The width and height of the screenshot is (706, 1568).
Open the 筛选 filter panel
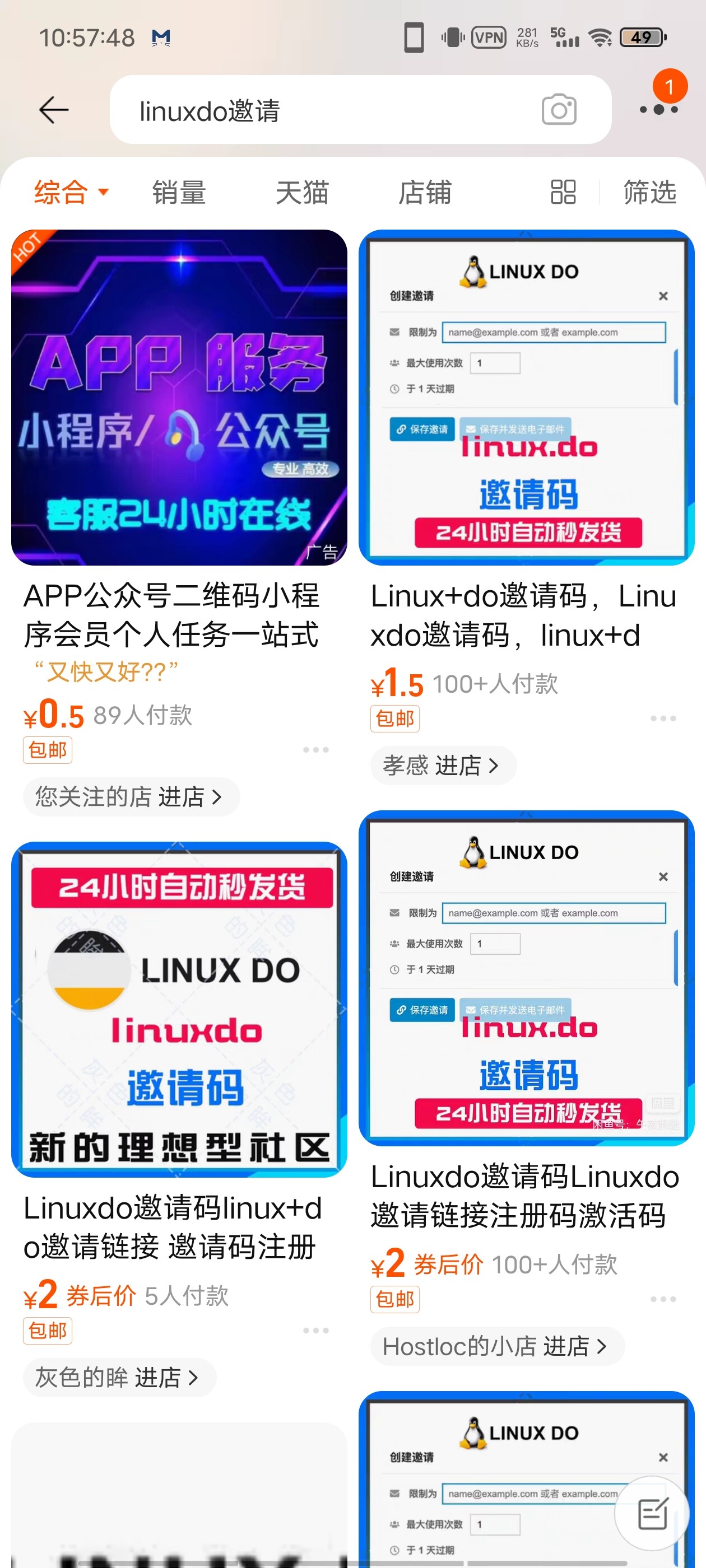(650, 192)
